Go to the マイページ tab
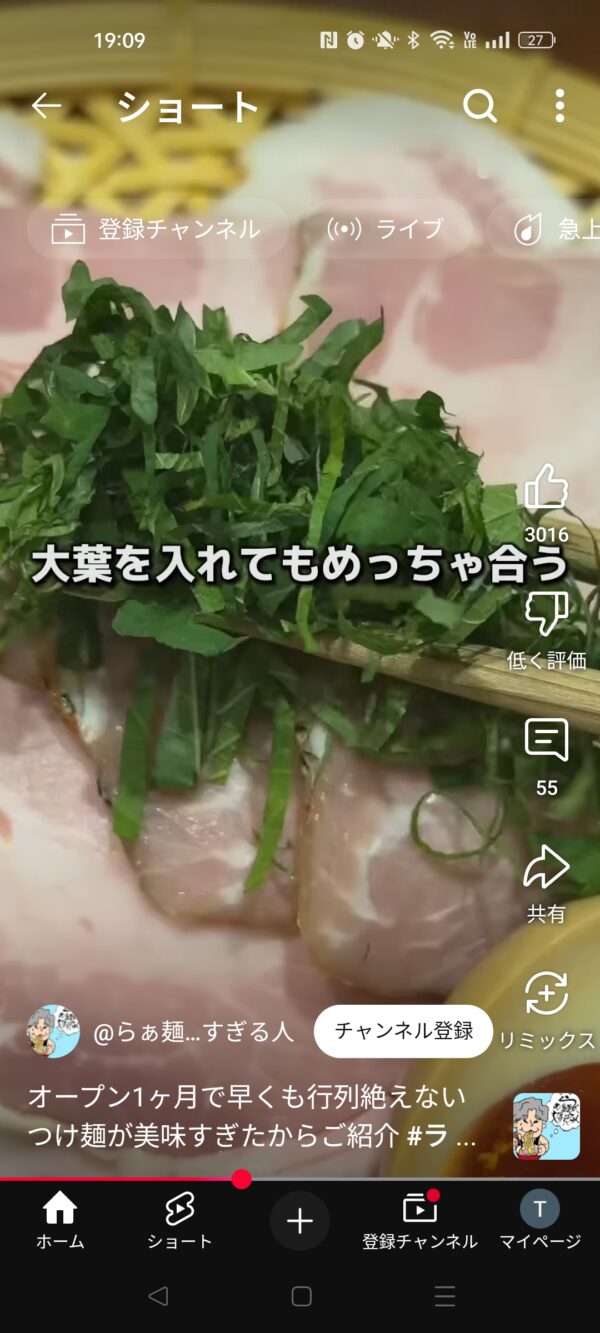 tap(540, 1221)
